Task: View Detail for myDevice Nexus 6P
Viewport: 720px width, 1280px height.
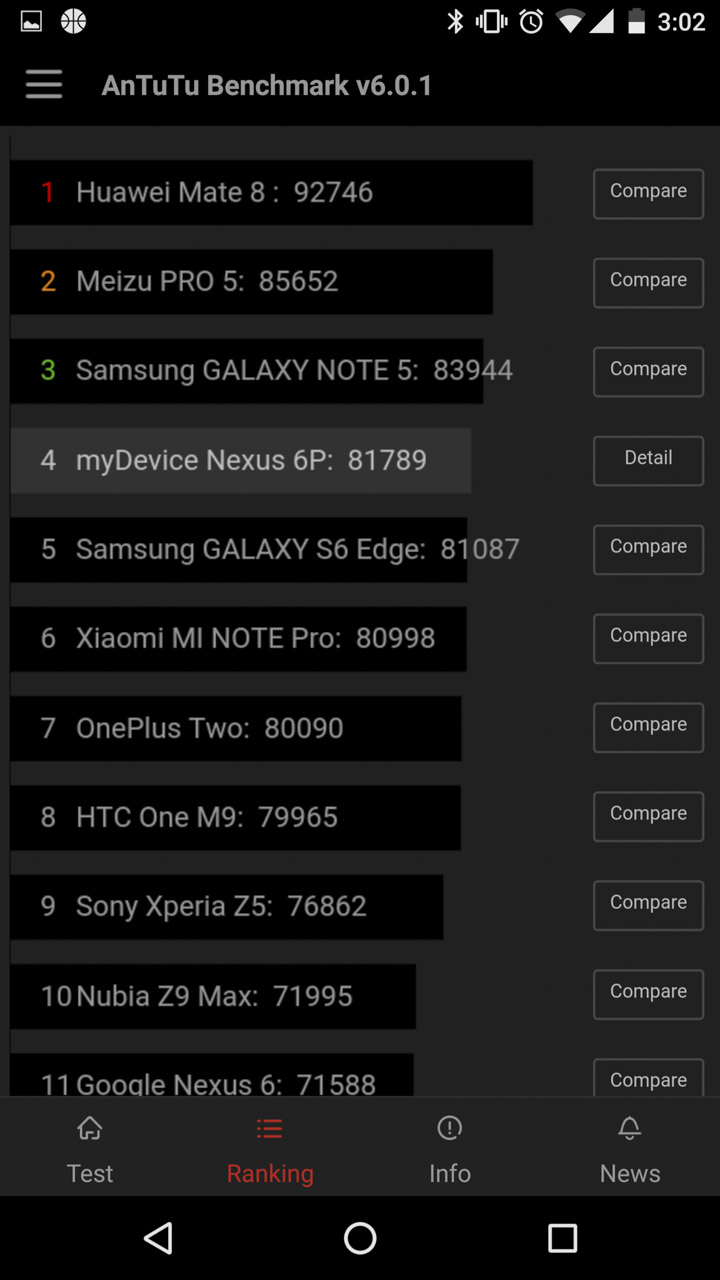Action: click(x=648, y=461)
